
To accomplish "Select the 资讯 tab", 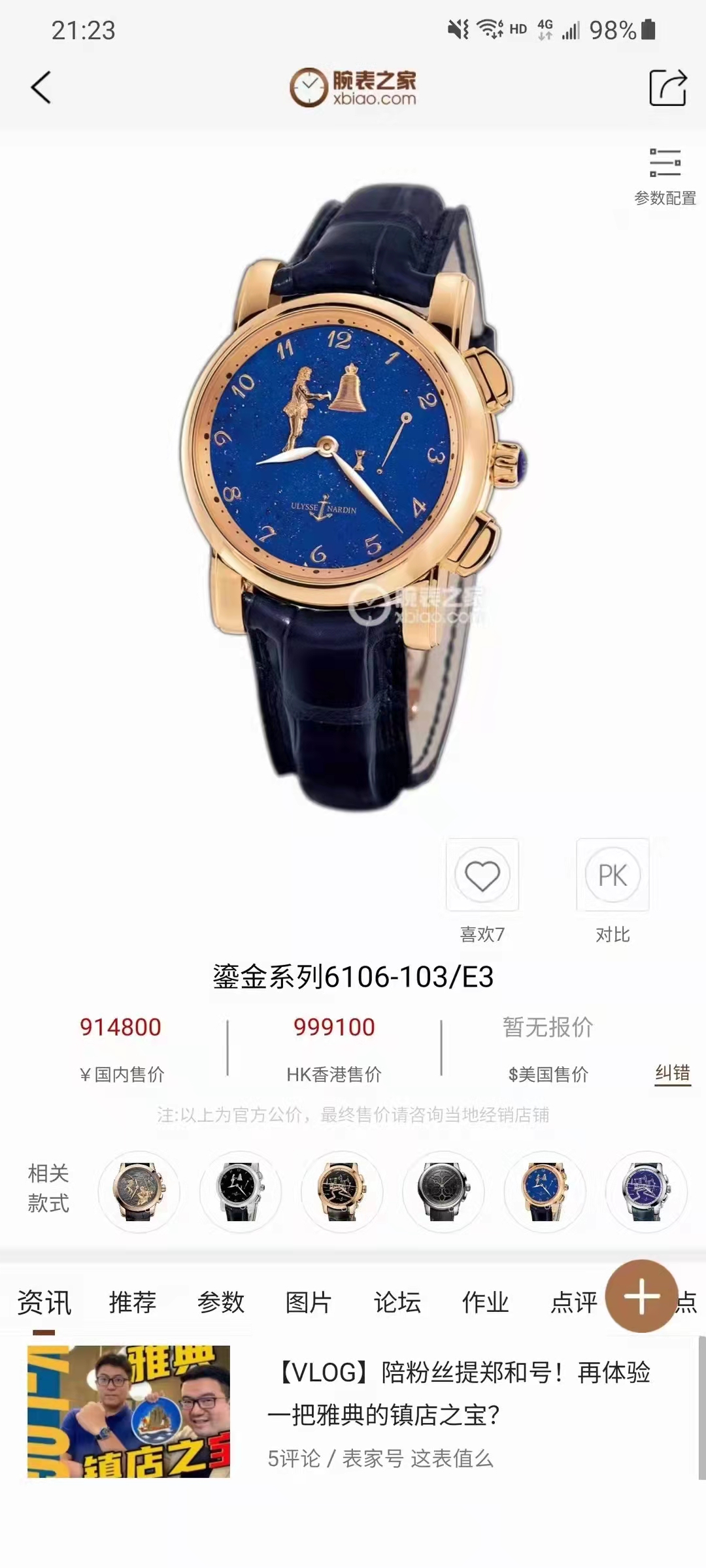I will 44,1302.
